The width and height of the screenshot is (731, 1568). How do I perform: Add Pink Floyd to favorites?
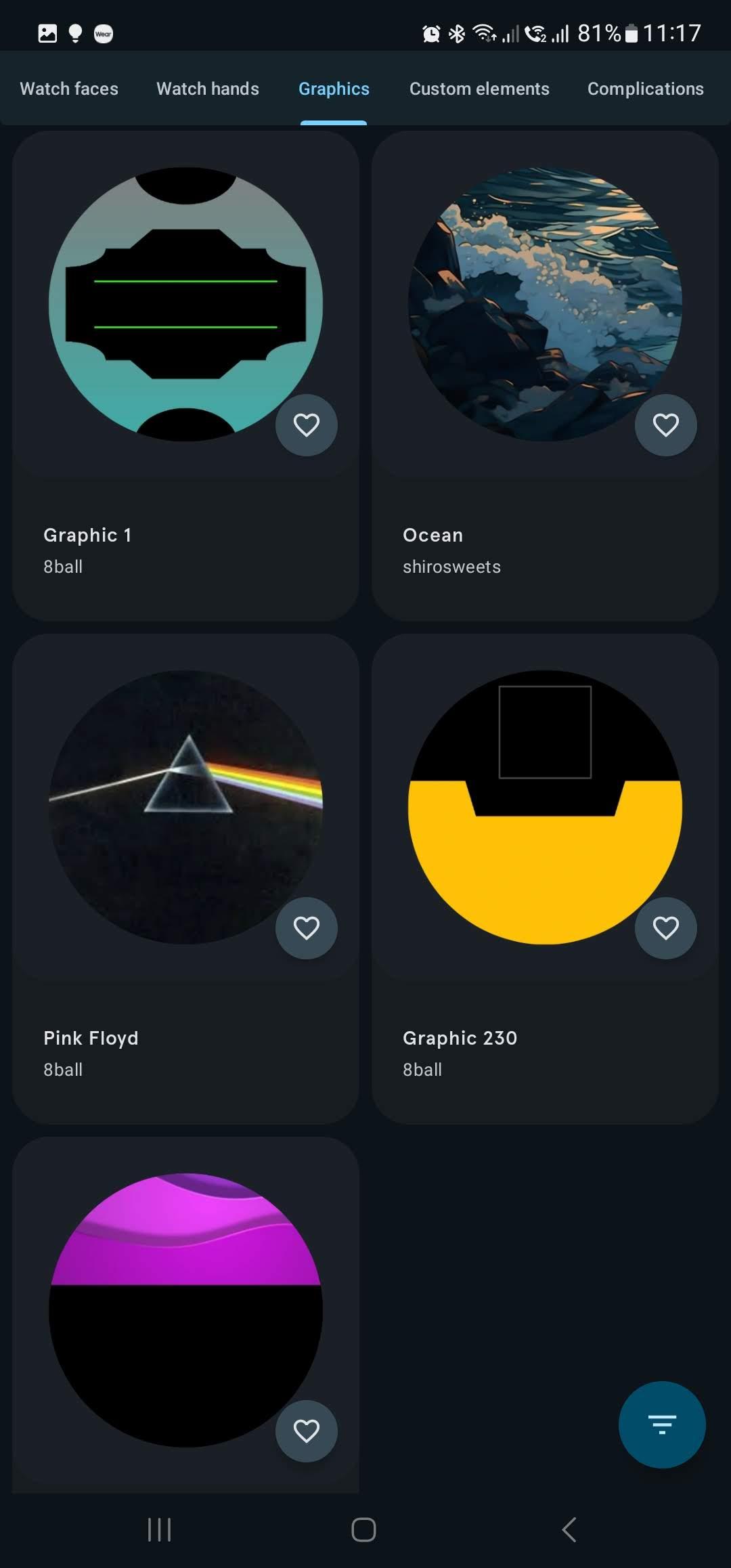pyautogui.click(x=307, y=928)
